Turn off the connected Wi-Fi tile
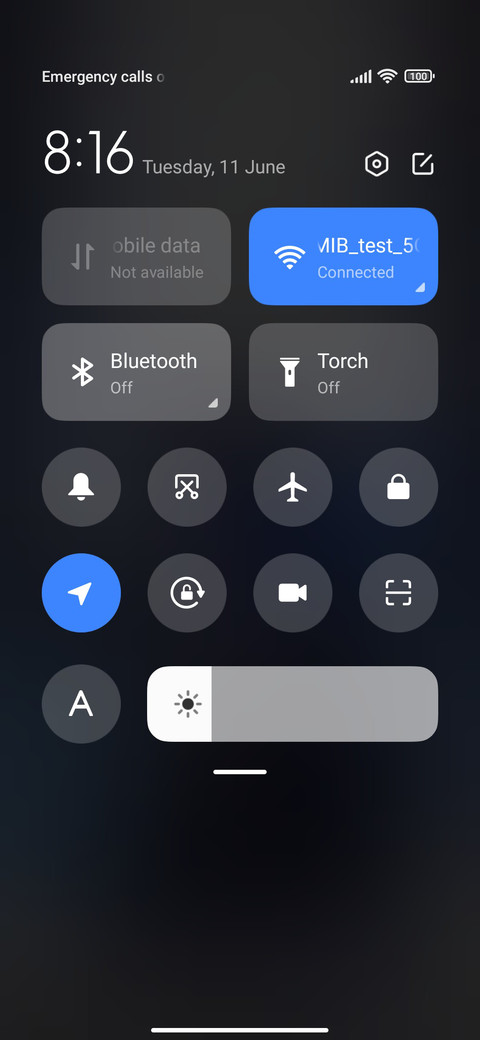Screen dimensions: 480x1040 343,257
